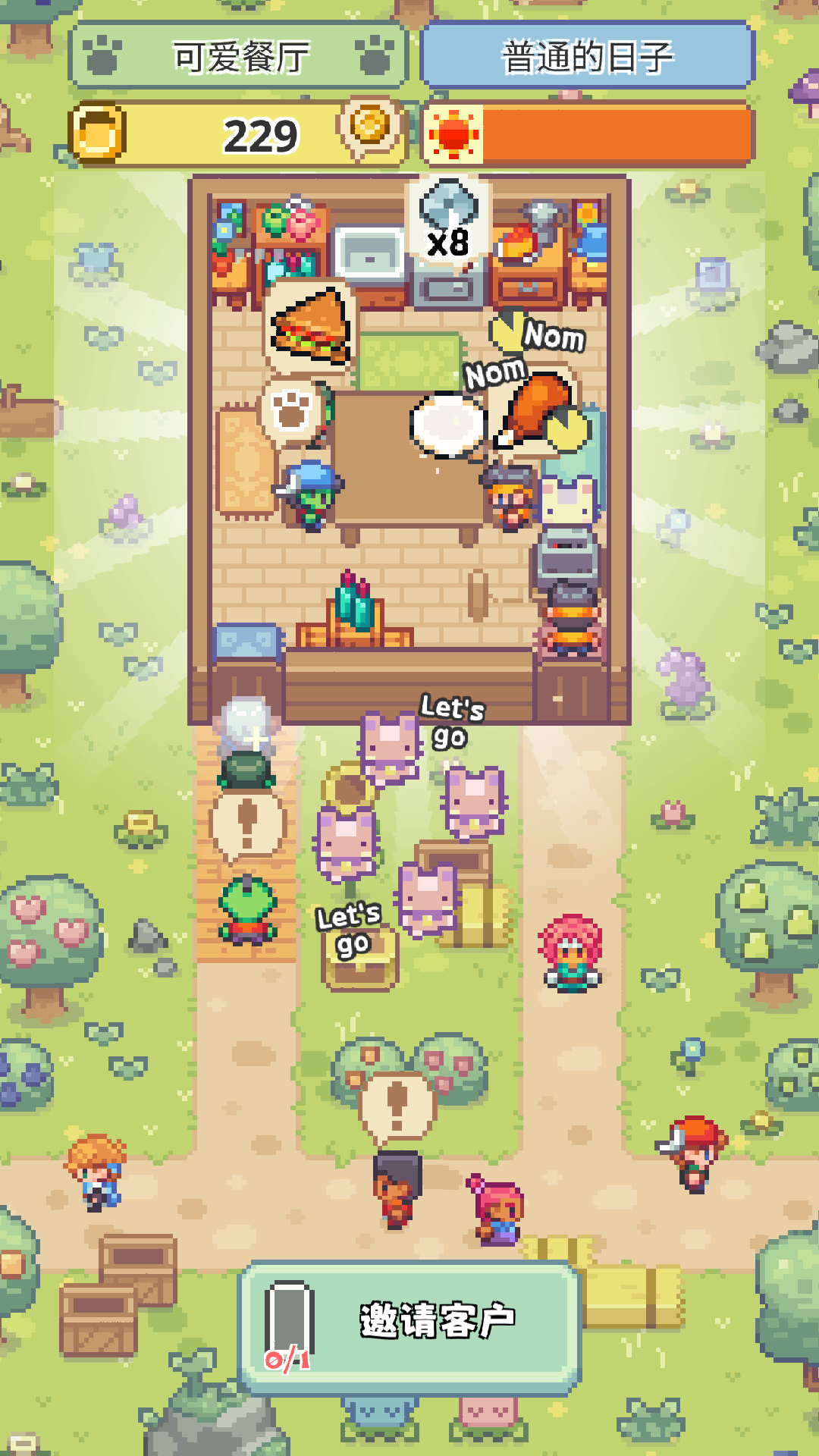
Task: Tap the paw print bubble above the customer
Action: click(292, 411)
